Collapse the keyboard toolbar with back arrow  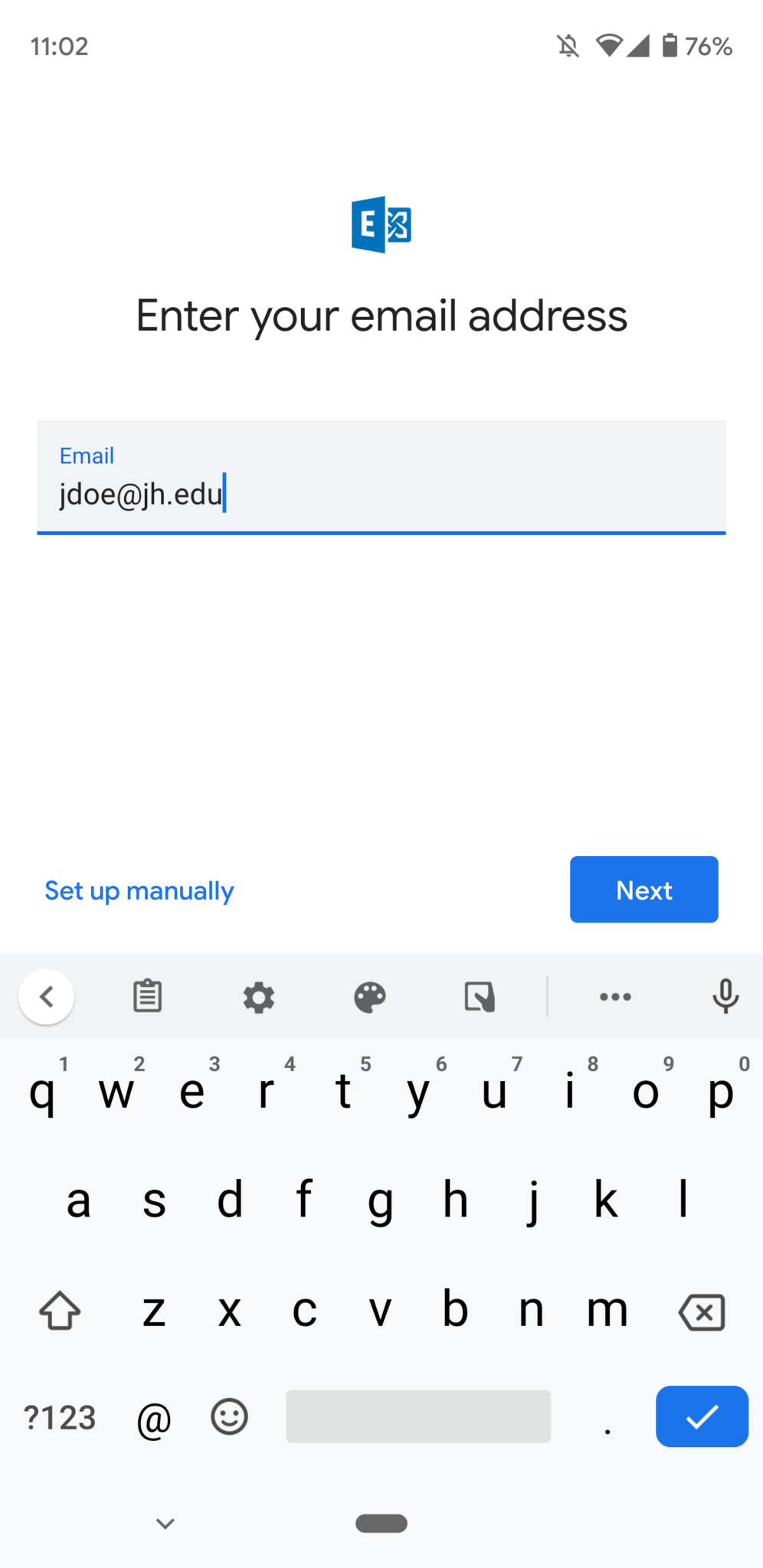pos(47,996)
